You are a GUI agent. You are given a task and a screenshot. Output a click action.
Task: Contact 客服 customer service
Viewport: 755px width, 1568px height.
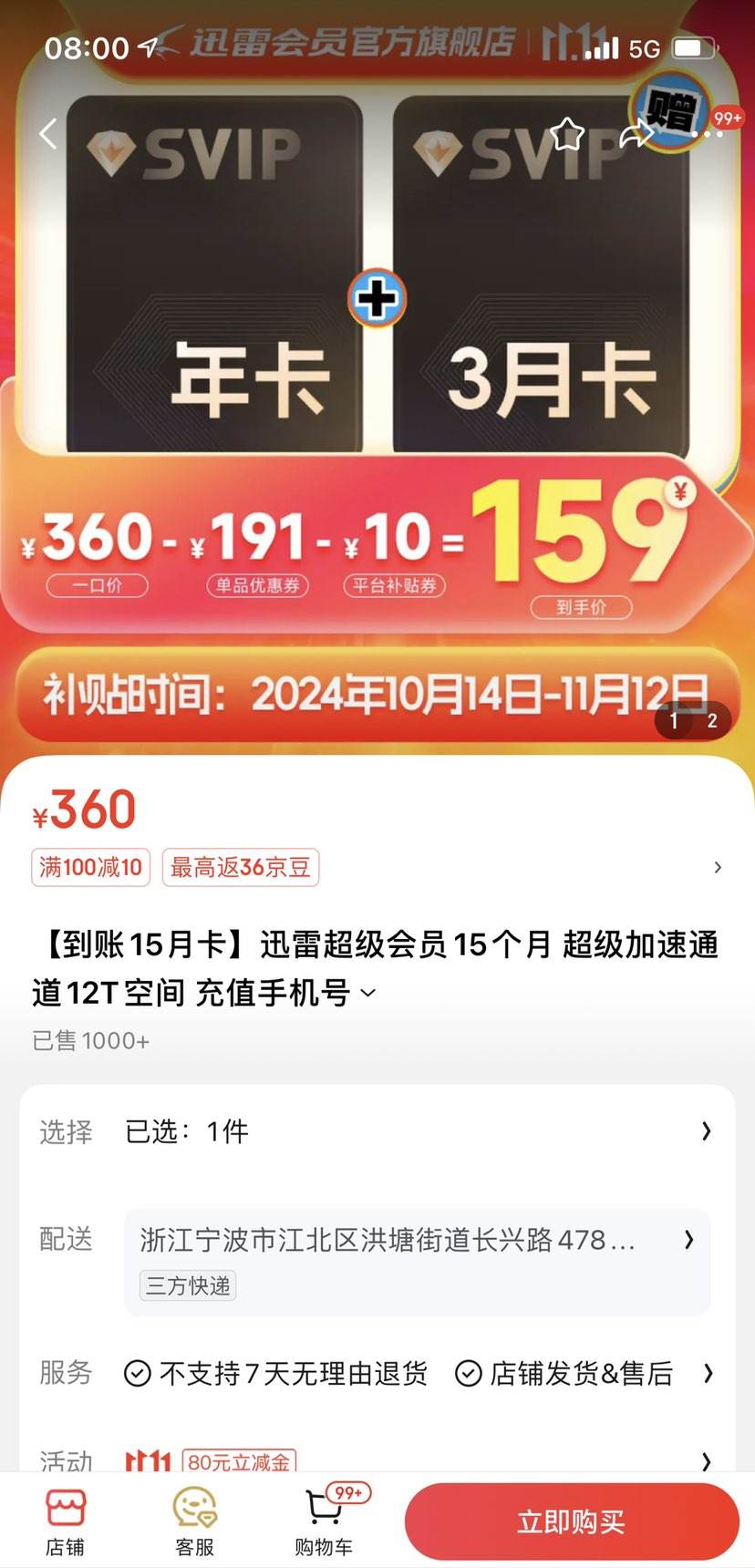click(194, 1519)
